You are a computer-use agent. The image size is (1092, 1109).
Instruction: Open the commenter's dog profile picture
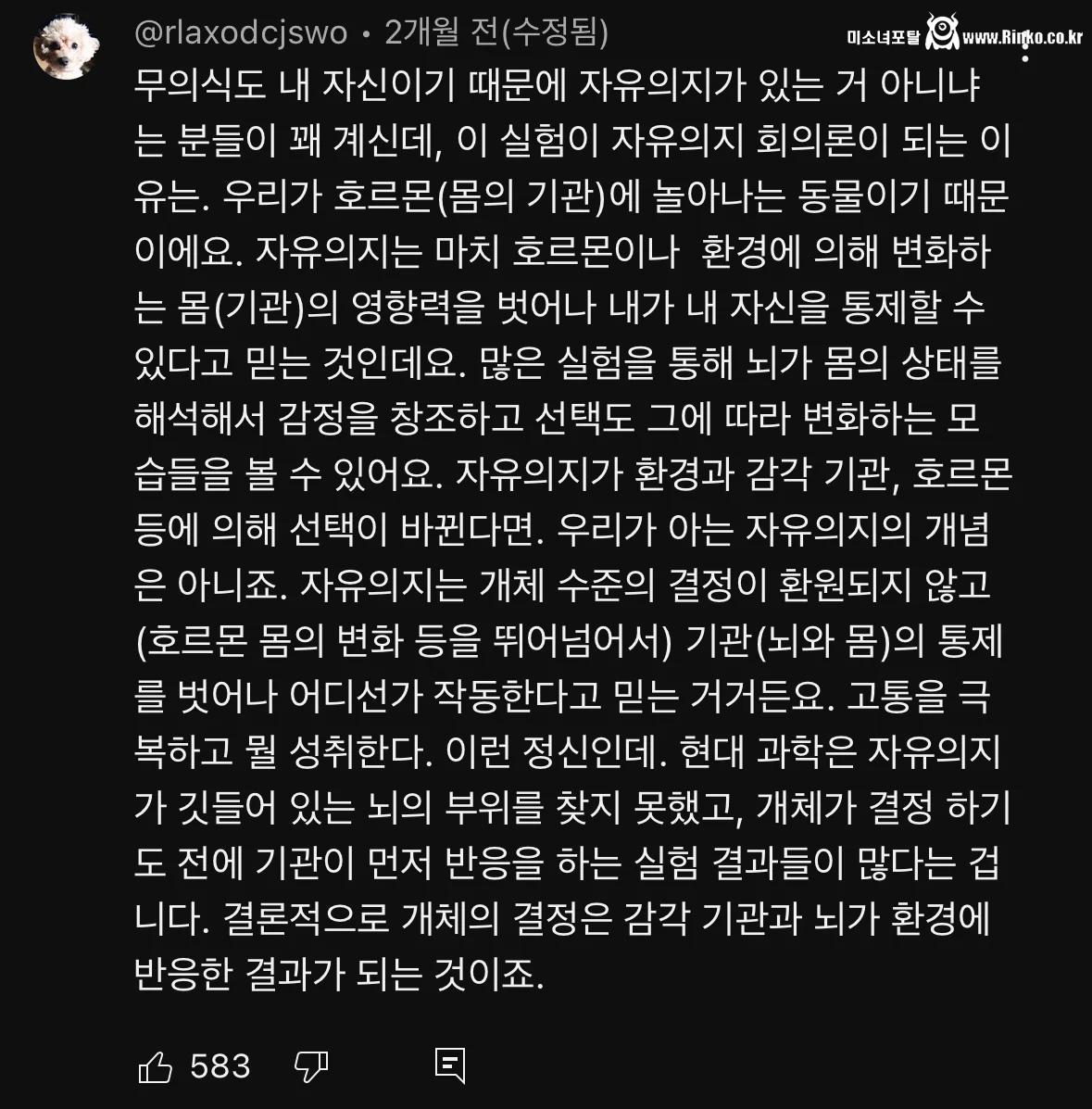tap(66, 47)
